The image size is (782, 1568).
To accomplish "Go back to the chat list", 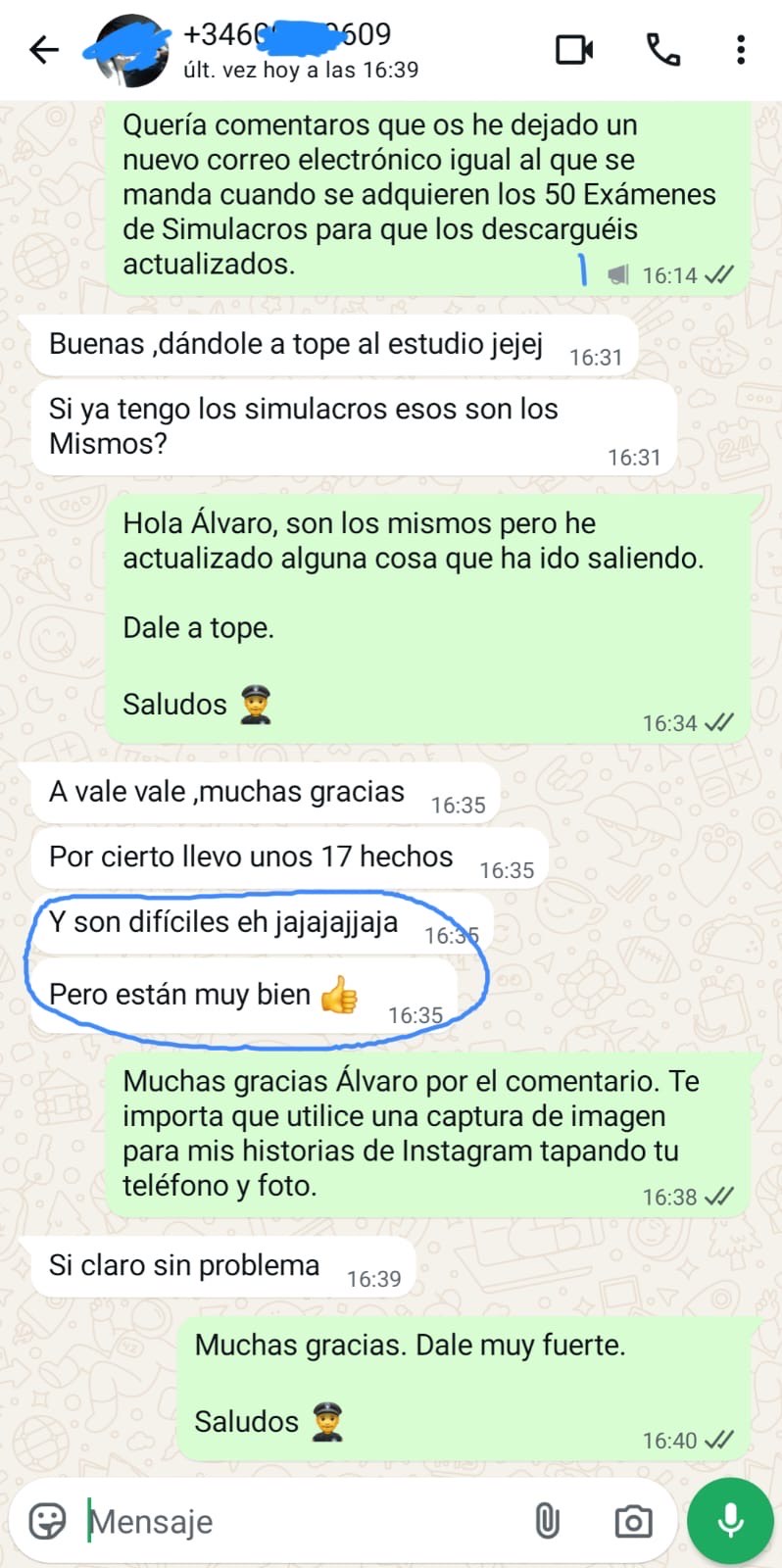I will tap(44, 49).
